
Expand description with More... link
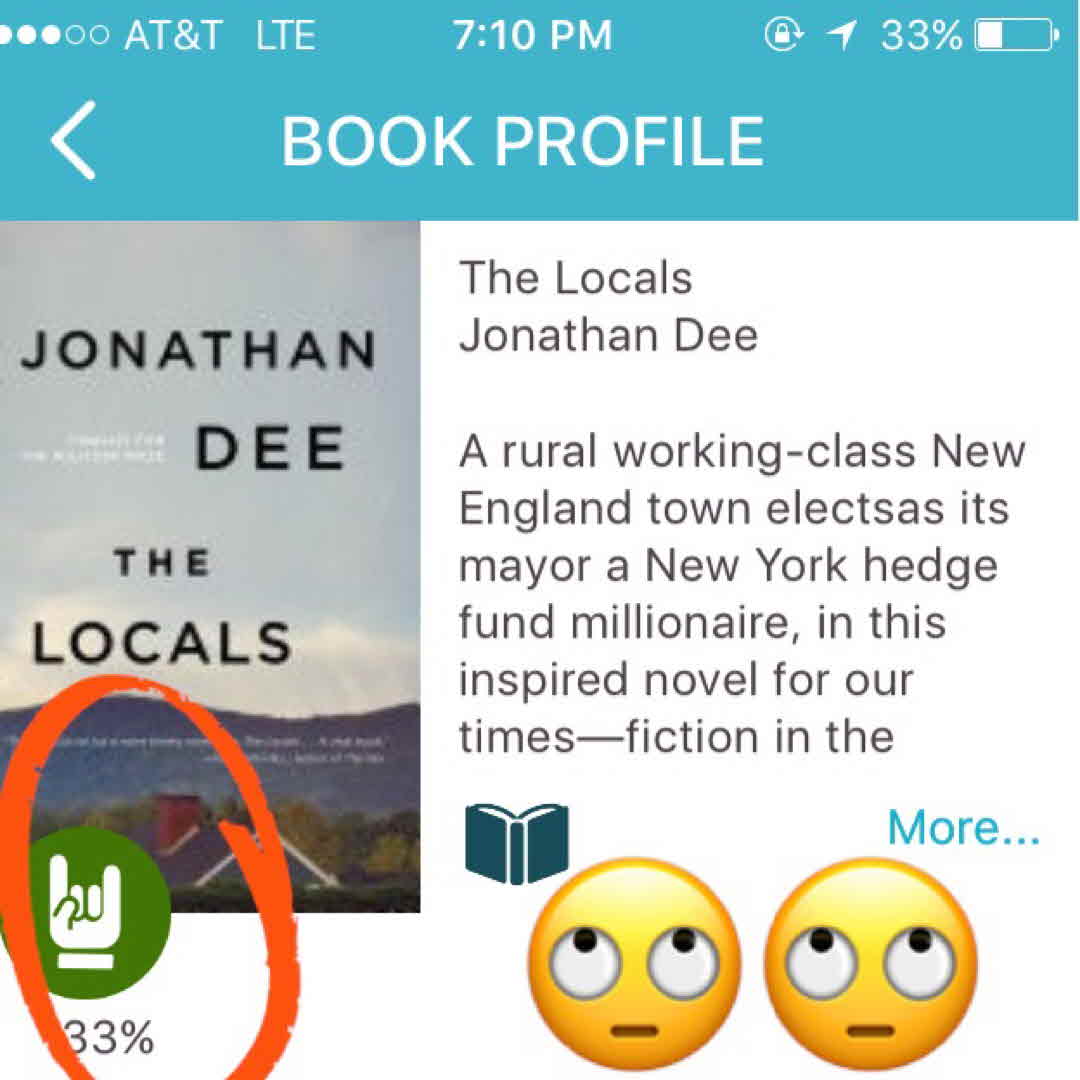point(963,828)
